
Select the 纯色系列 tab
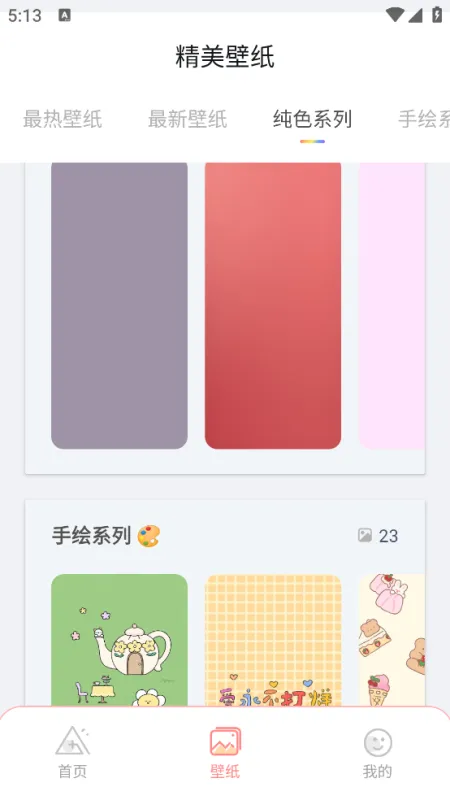point(312,119)
